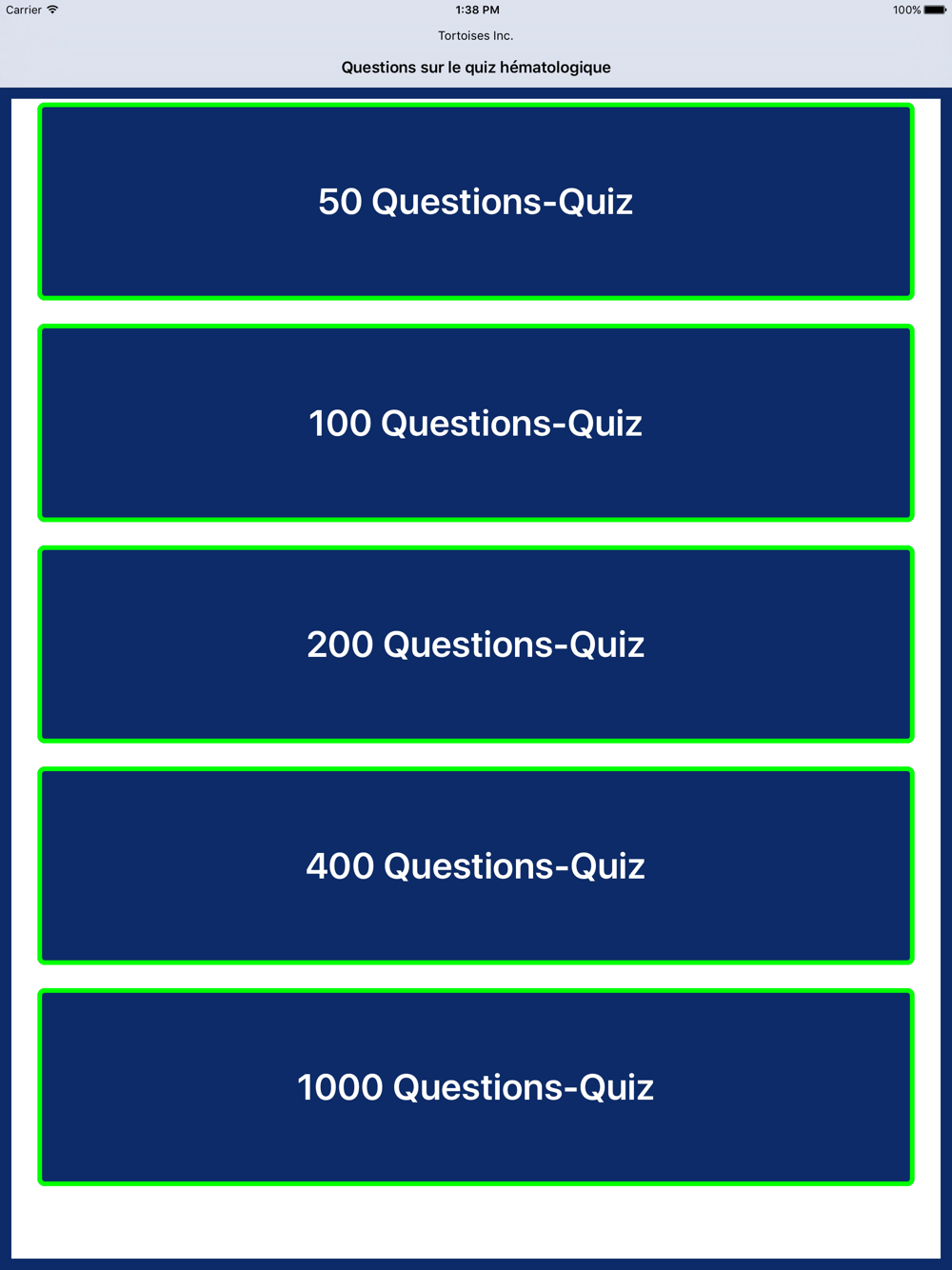Launch the 400 Questions-Quiz
Image resolution: width=952 pixels, height=1270 pixels.
(x=476, y=865)
